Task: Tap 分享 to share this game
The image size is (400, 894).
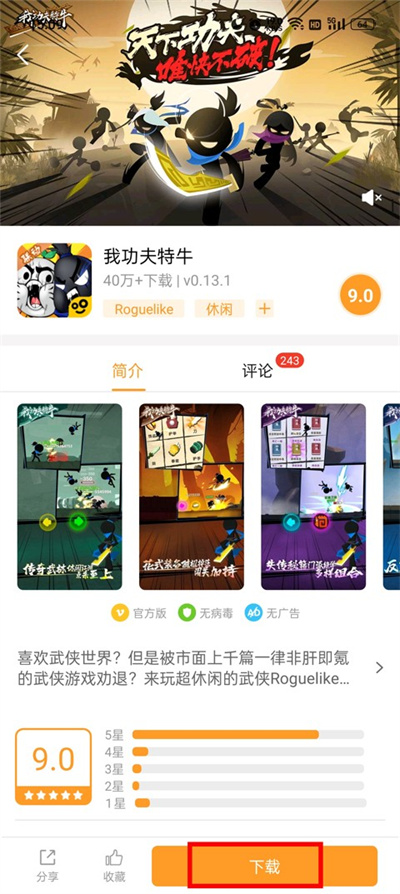Action: (47, 865)
